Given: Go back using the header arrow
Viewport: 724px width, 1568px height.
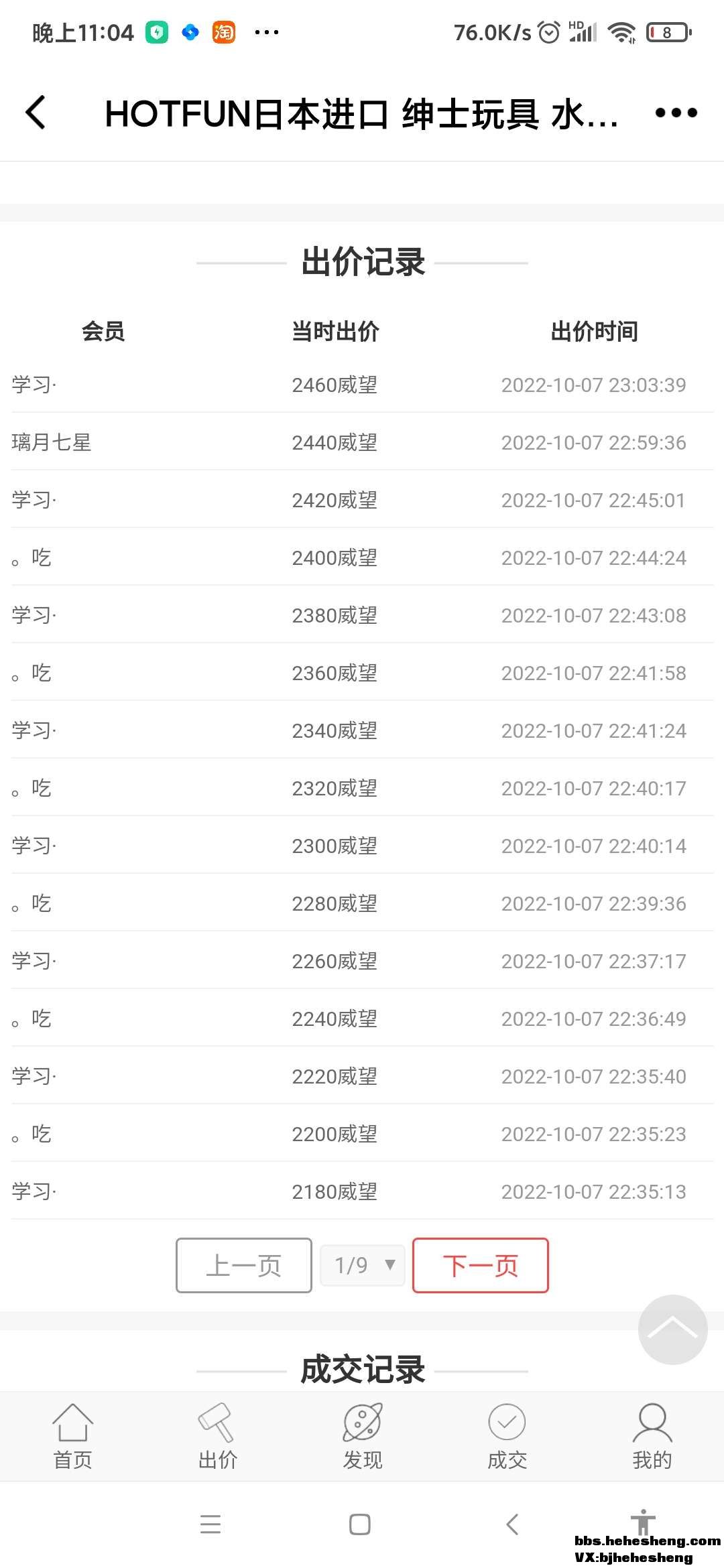Looking at the screenshot, I should pos(36,113).
